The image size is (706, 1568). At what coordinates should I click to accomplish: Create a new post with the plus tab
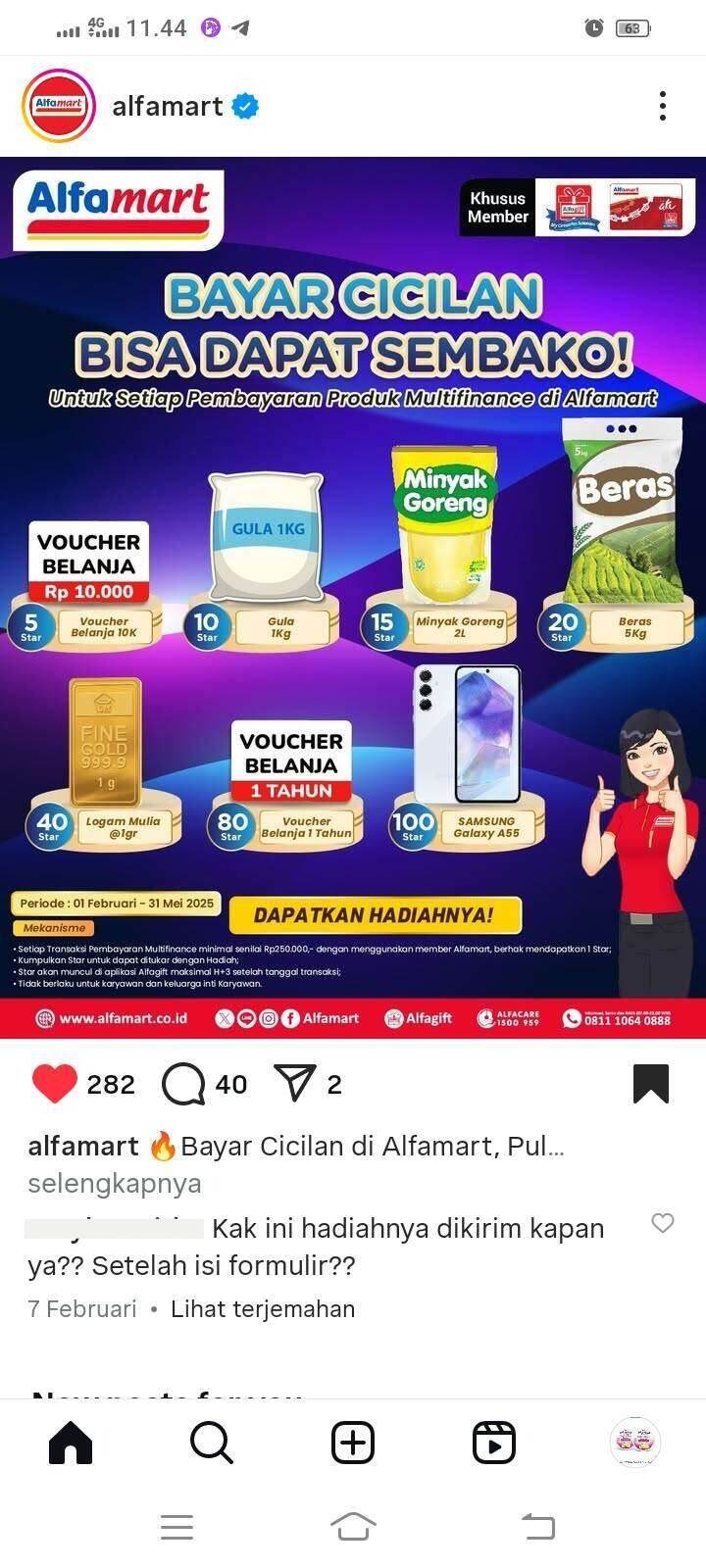(353, 1443)
